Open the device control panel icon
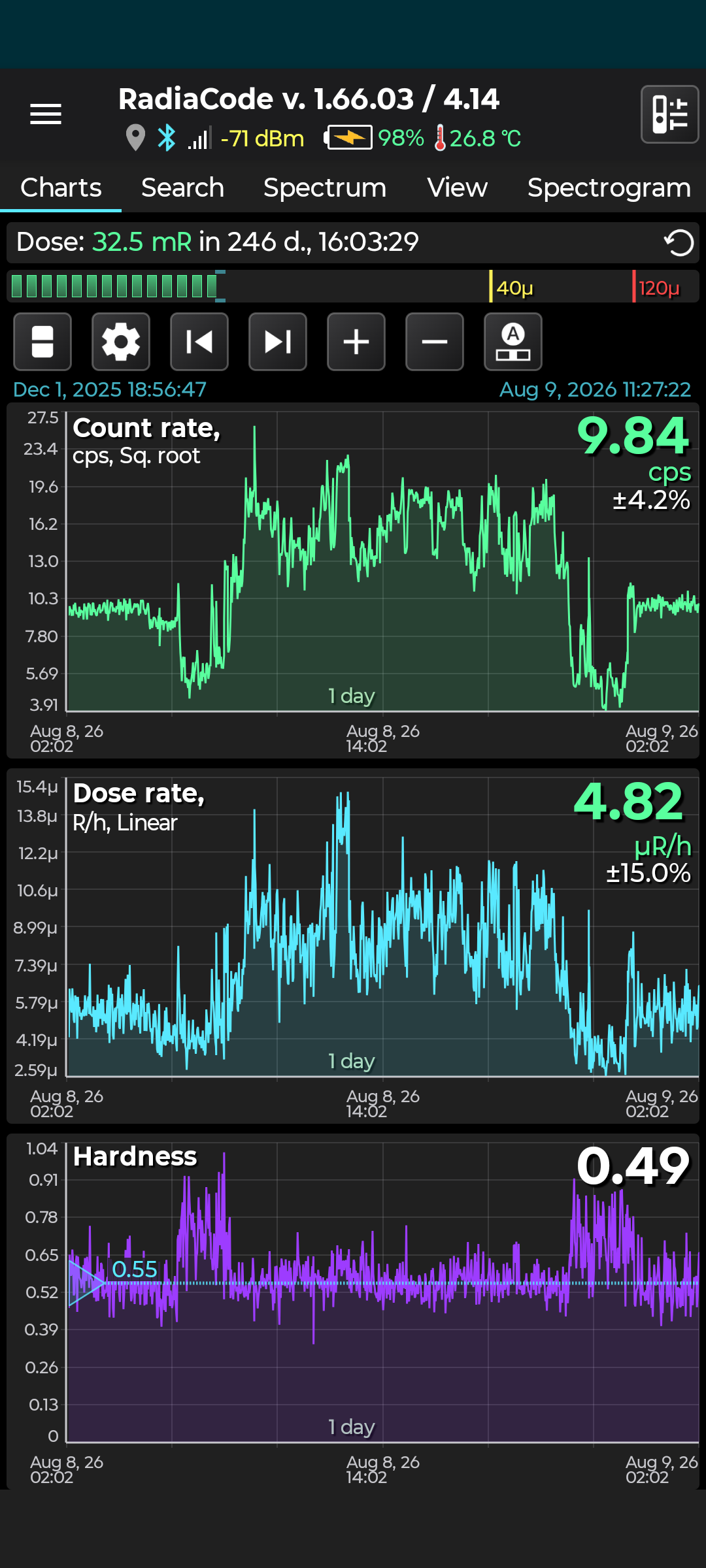706x1568 pixels. point(670,114)
